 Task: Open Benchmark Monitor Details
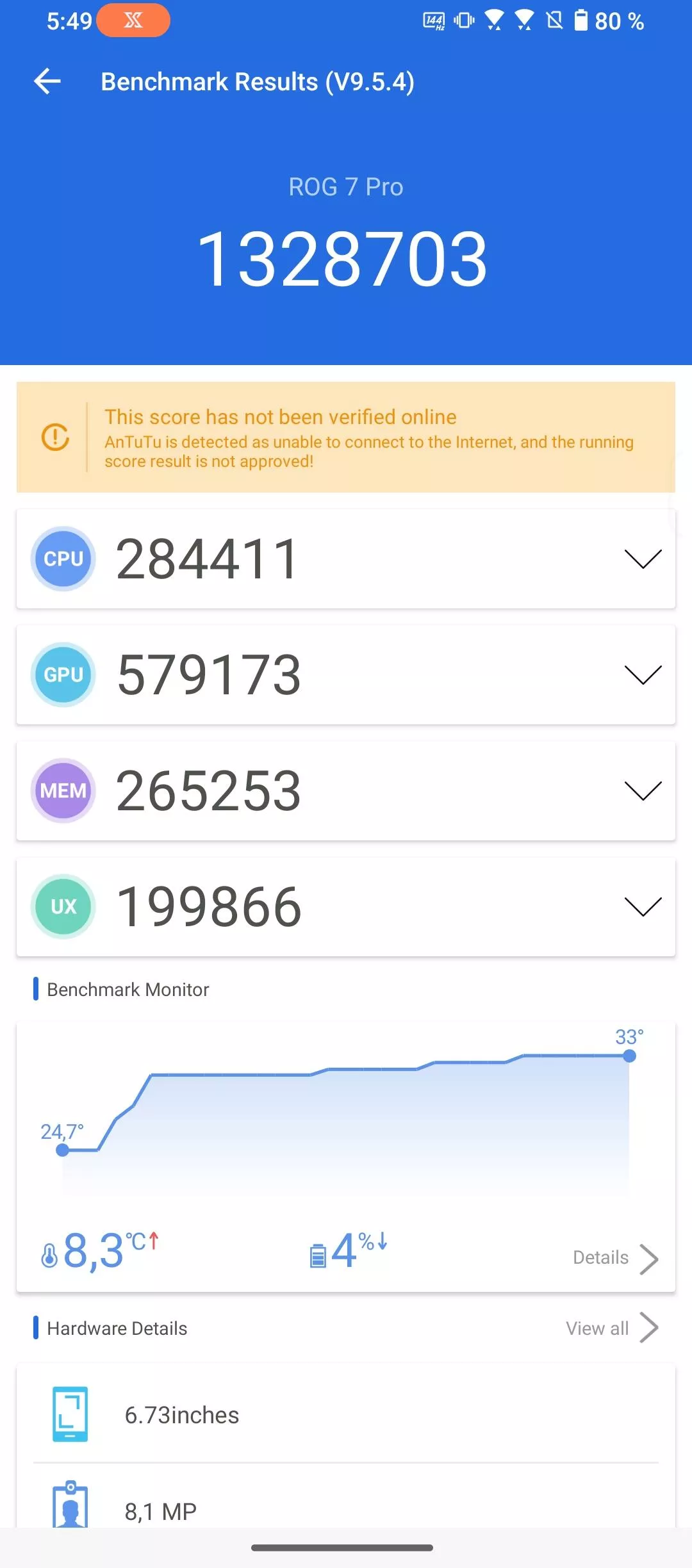[x=615, y=1258]
